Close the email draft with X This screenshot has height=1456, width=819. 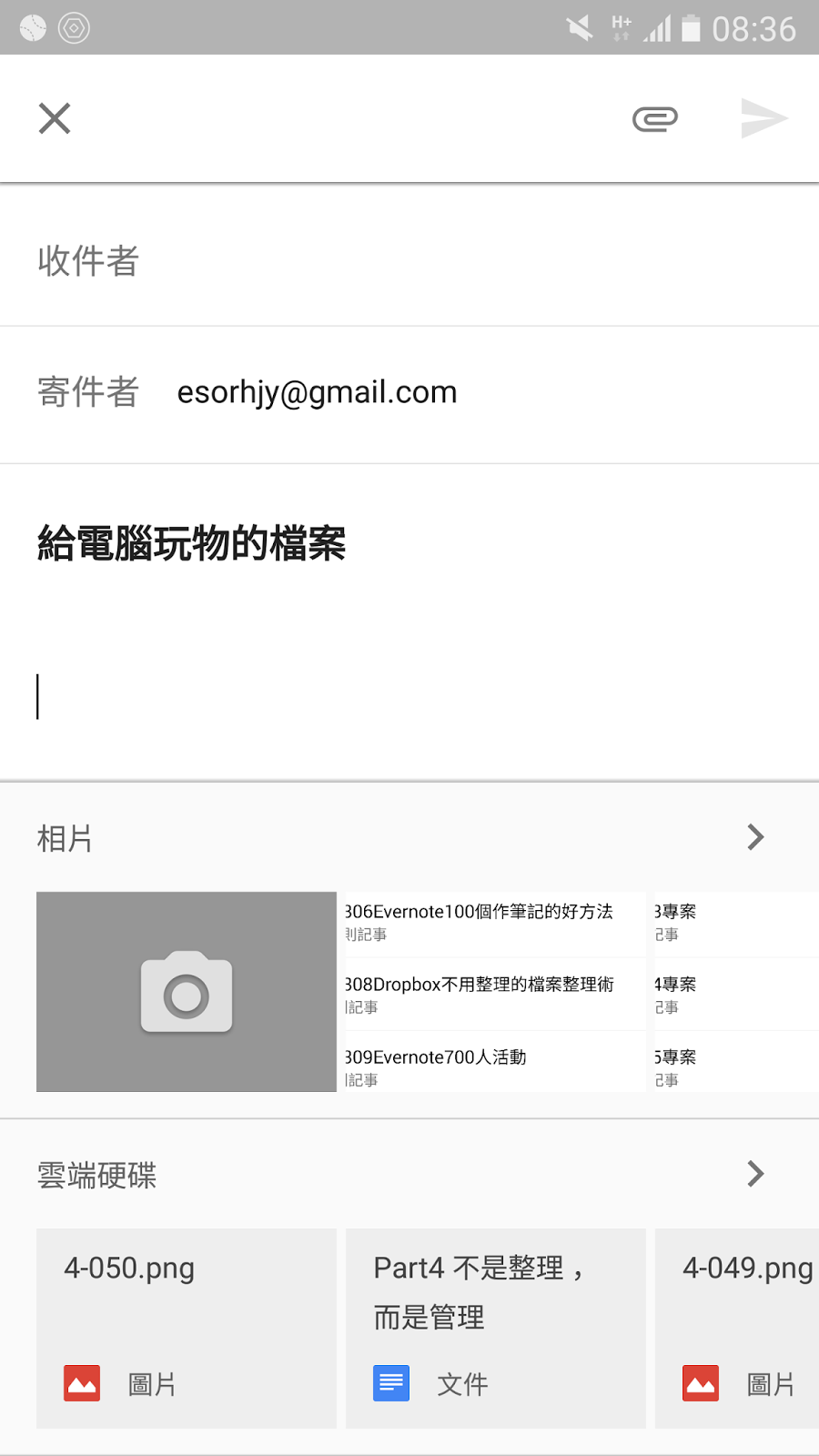point(55,118)
